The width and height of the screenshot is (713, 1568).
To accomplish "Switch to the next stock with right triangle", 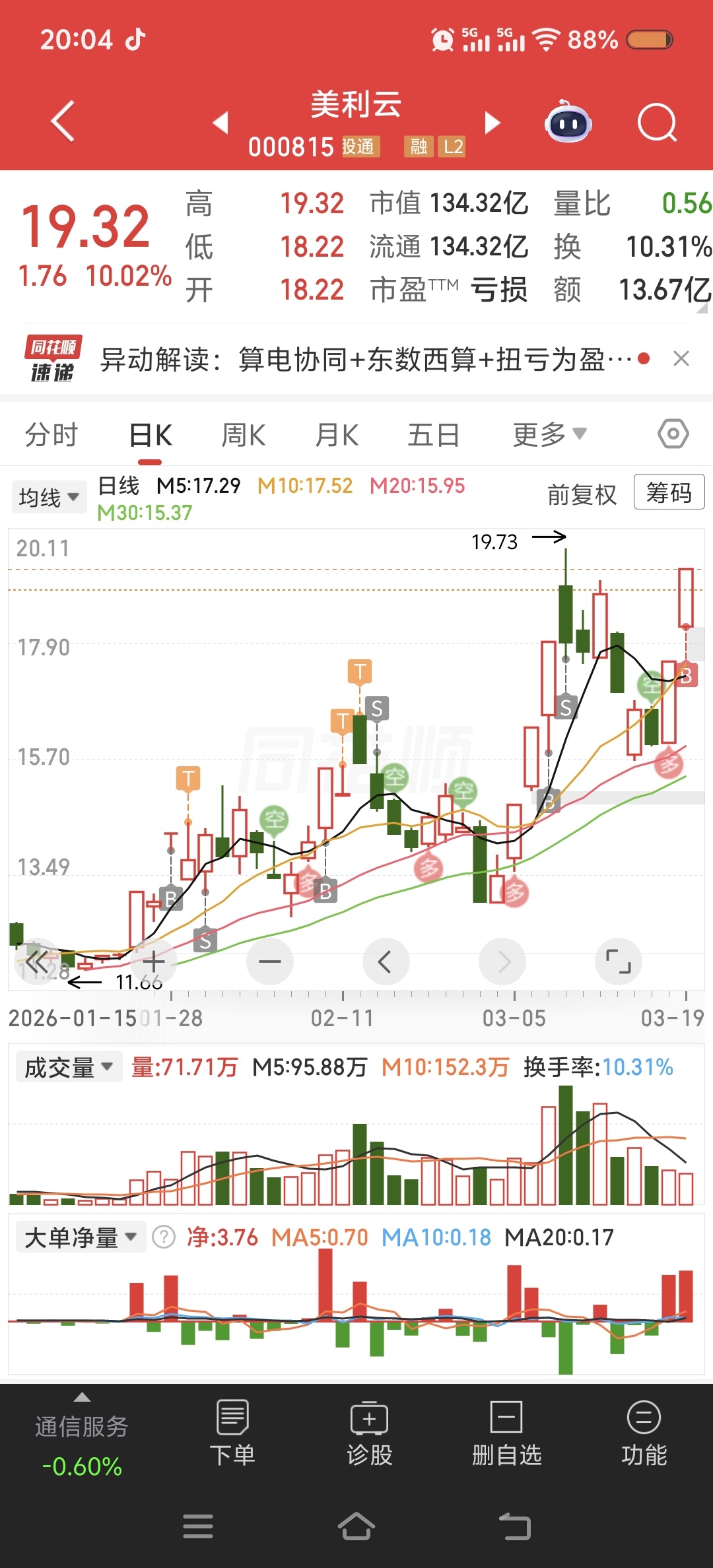I will 492,122.
